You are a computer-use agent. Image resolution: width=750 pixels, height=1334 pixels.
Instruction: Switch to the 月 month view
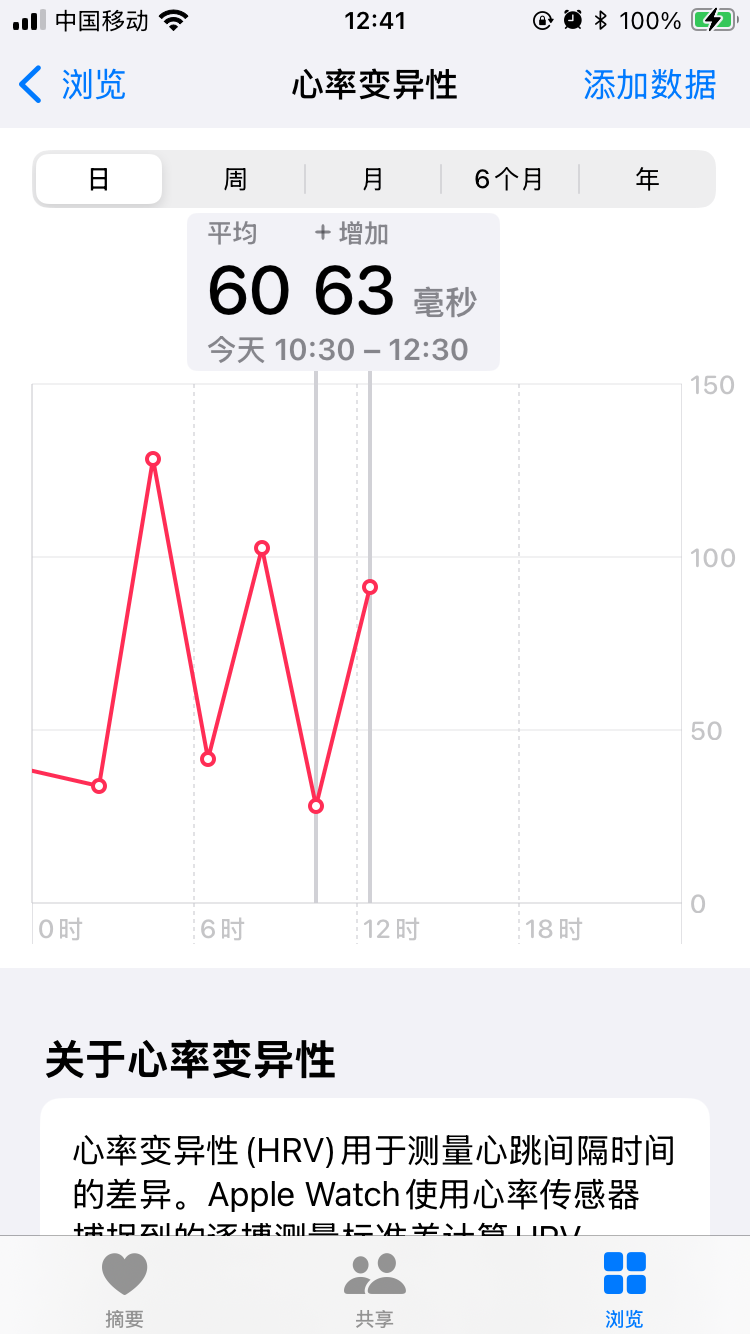click(x=373, y=179)
